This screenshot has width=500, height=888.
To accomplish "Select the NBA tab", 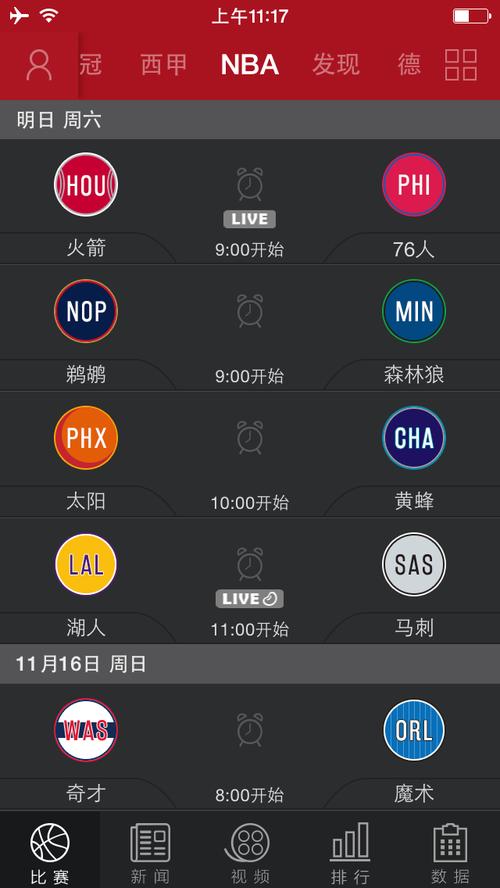I will pos(250,65).
